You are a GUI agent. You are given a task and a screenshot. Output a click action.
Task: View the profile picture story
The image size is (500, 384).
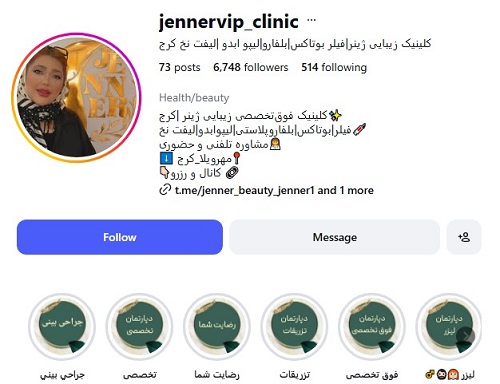tap(76, 98)
